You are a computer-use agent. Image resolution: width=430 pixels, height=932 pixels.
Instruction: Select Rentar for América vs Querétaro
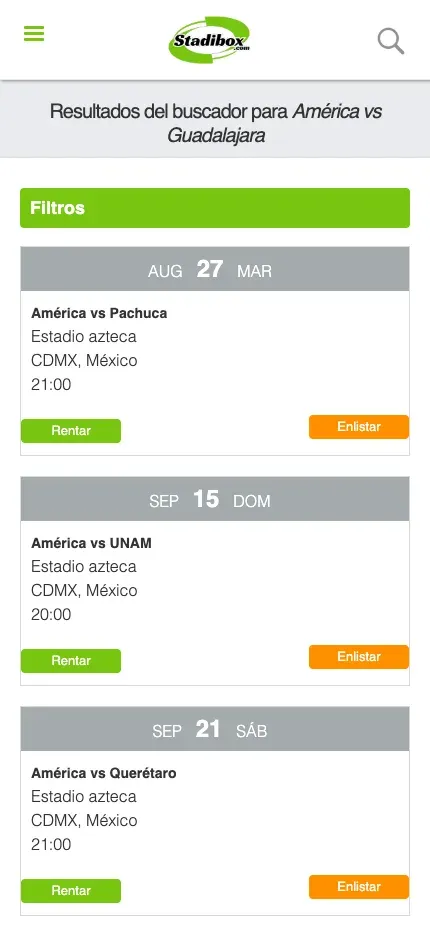[x=71, y=891]
